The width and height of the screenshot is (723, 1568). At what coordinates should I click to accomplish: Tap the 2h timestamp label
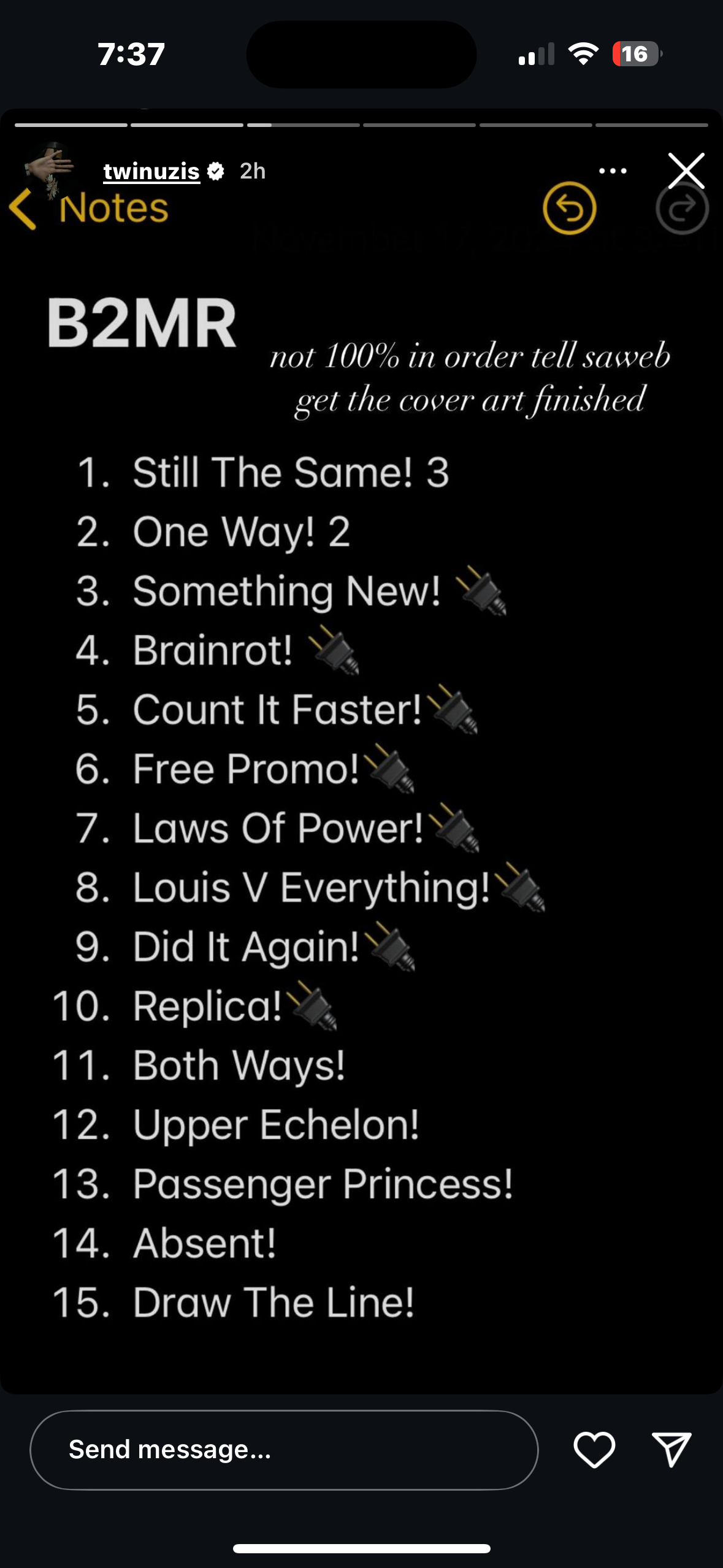pyautogui.click(x=251, y=171)
